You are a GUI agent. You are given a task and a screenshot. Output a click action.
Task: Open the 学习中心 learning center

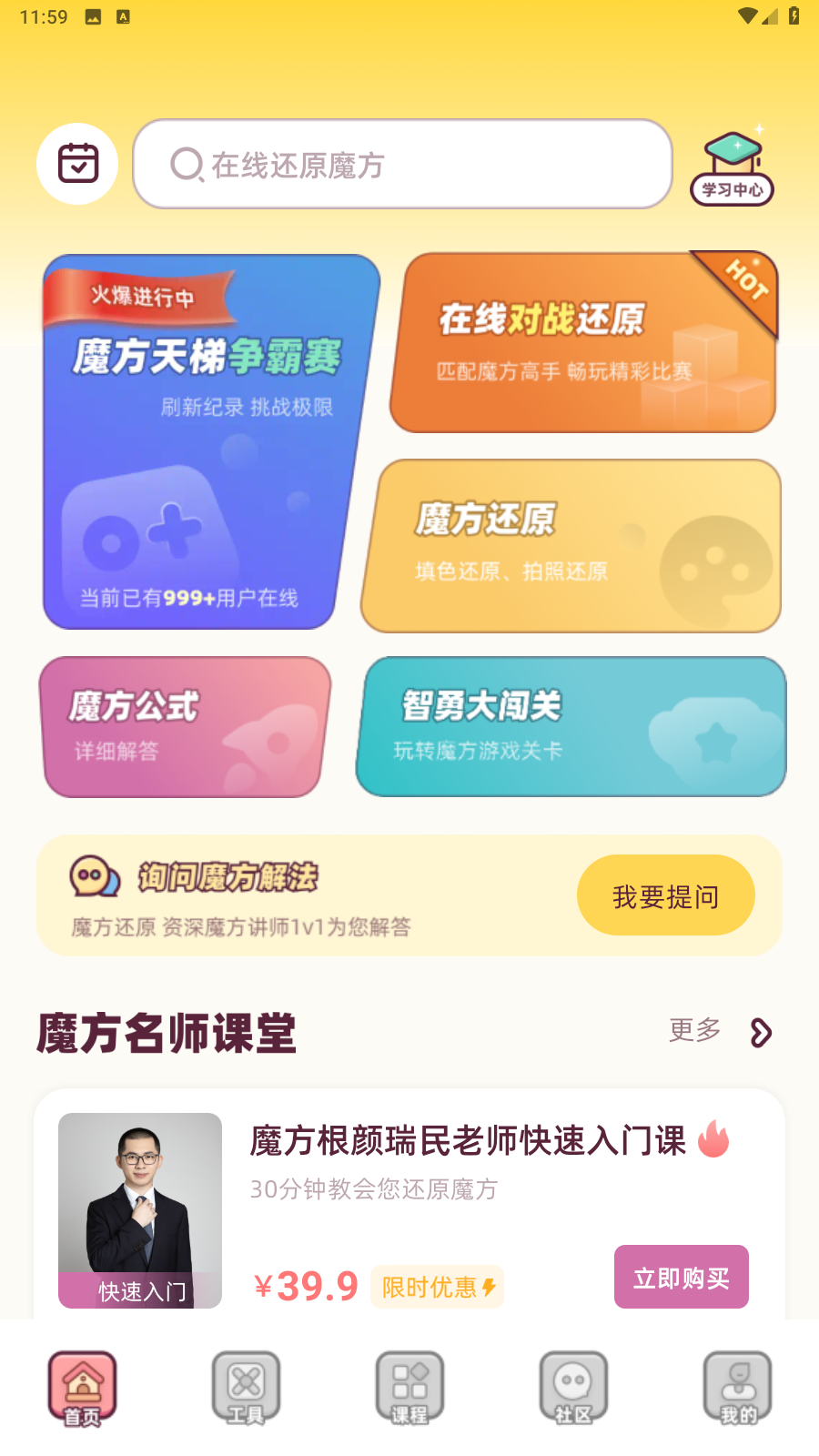click(733, 164)
